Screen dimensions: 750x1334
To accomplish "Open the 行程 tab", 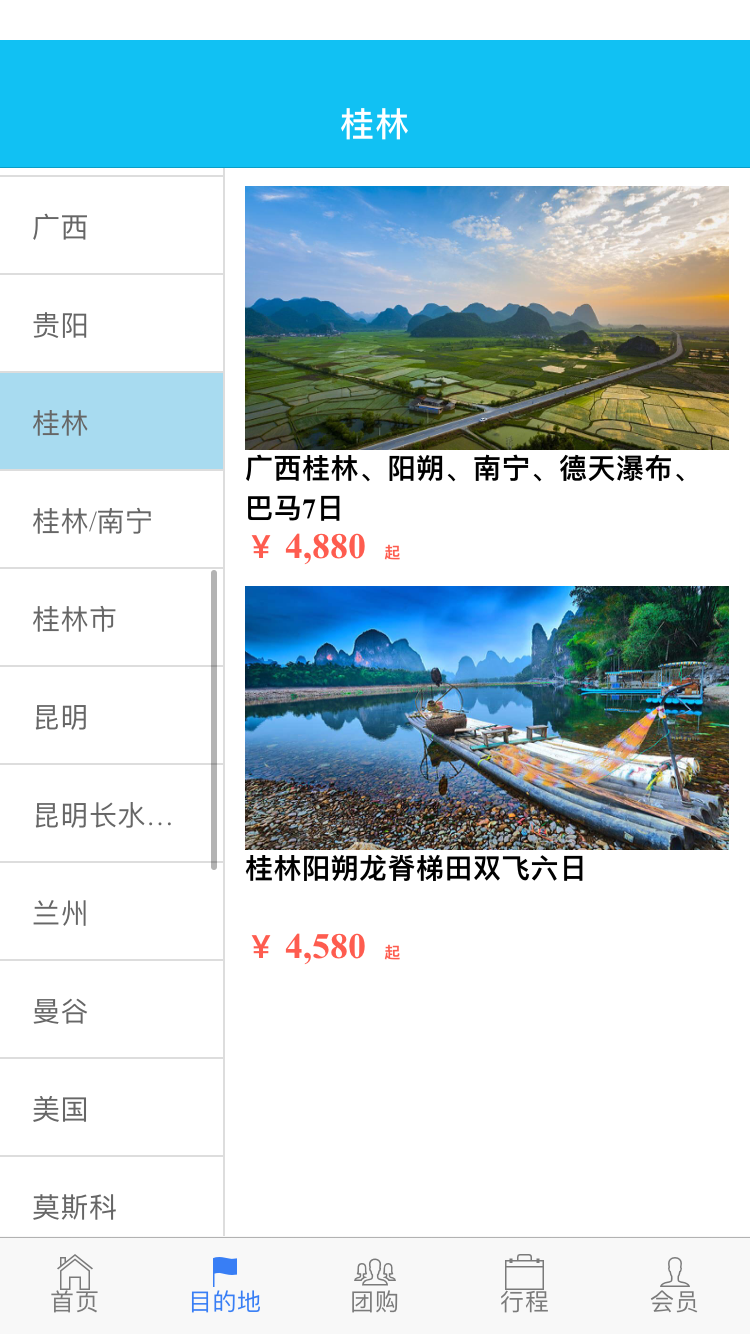I will tap(525, 1286).
